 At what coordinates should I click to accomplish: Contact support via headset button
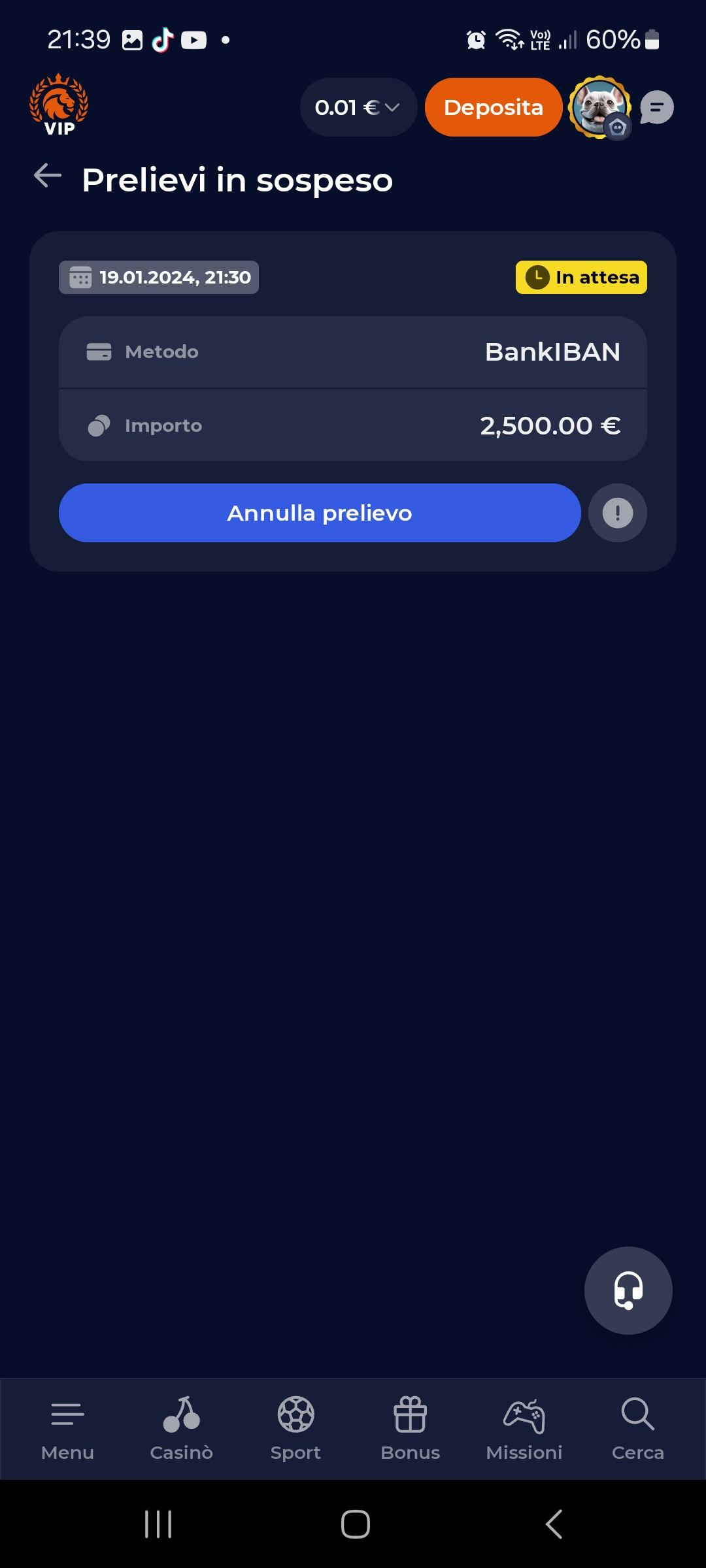tap(628, 1290)
